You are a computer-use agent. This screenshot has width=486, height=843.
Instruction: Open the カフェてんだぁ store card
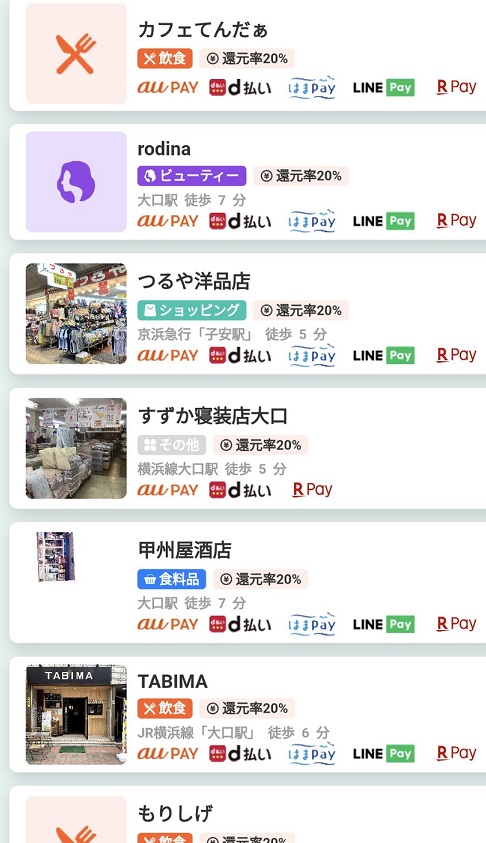click(248, 54)
